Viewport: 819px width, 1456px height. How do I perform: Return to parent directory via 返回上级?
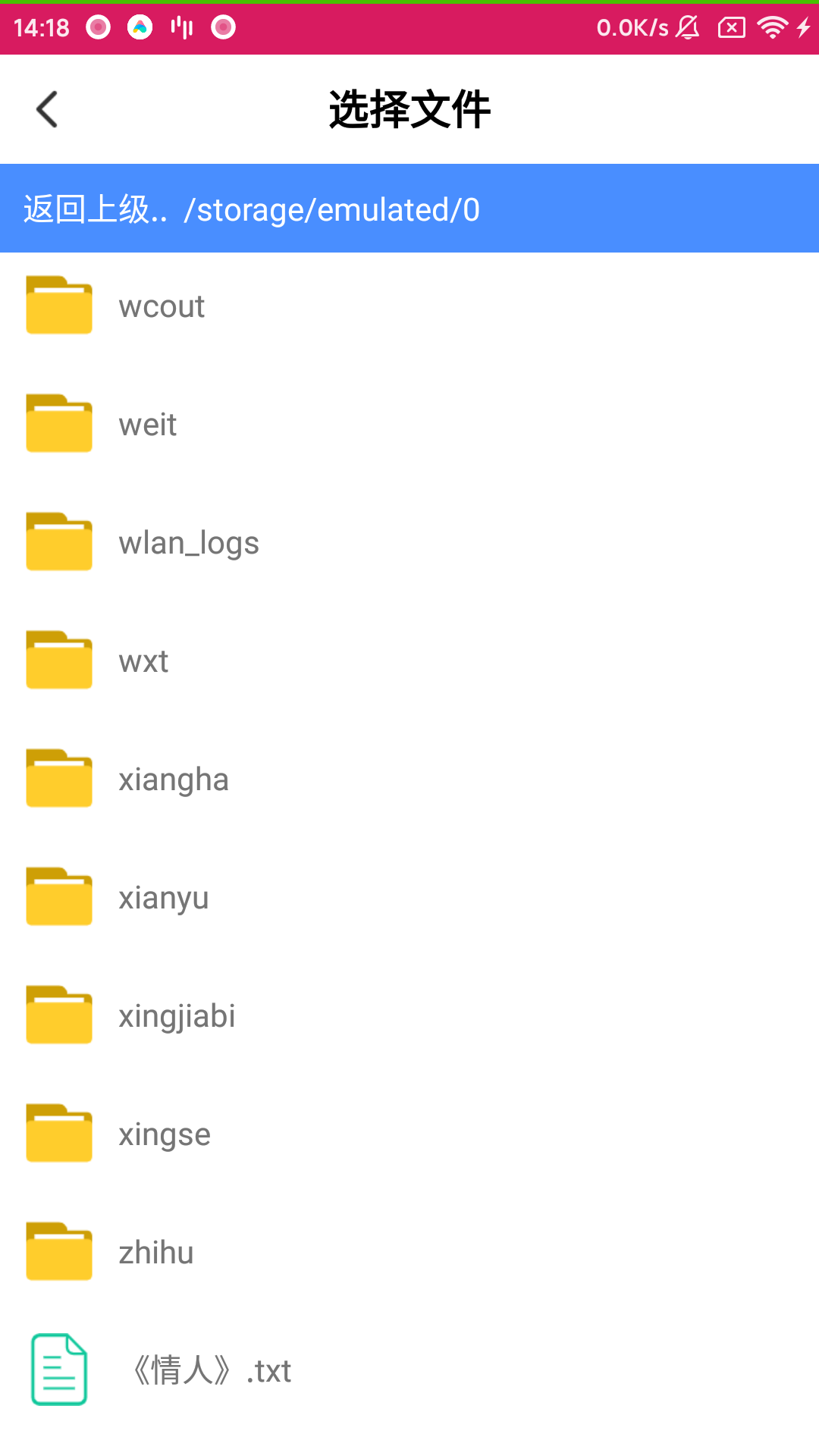(96, 209)
